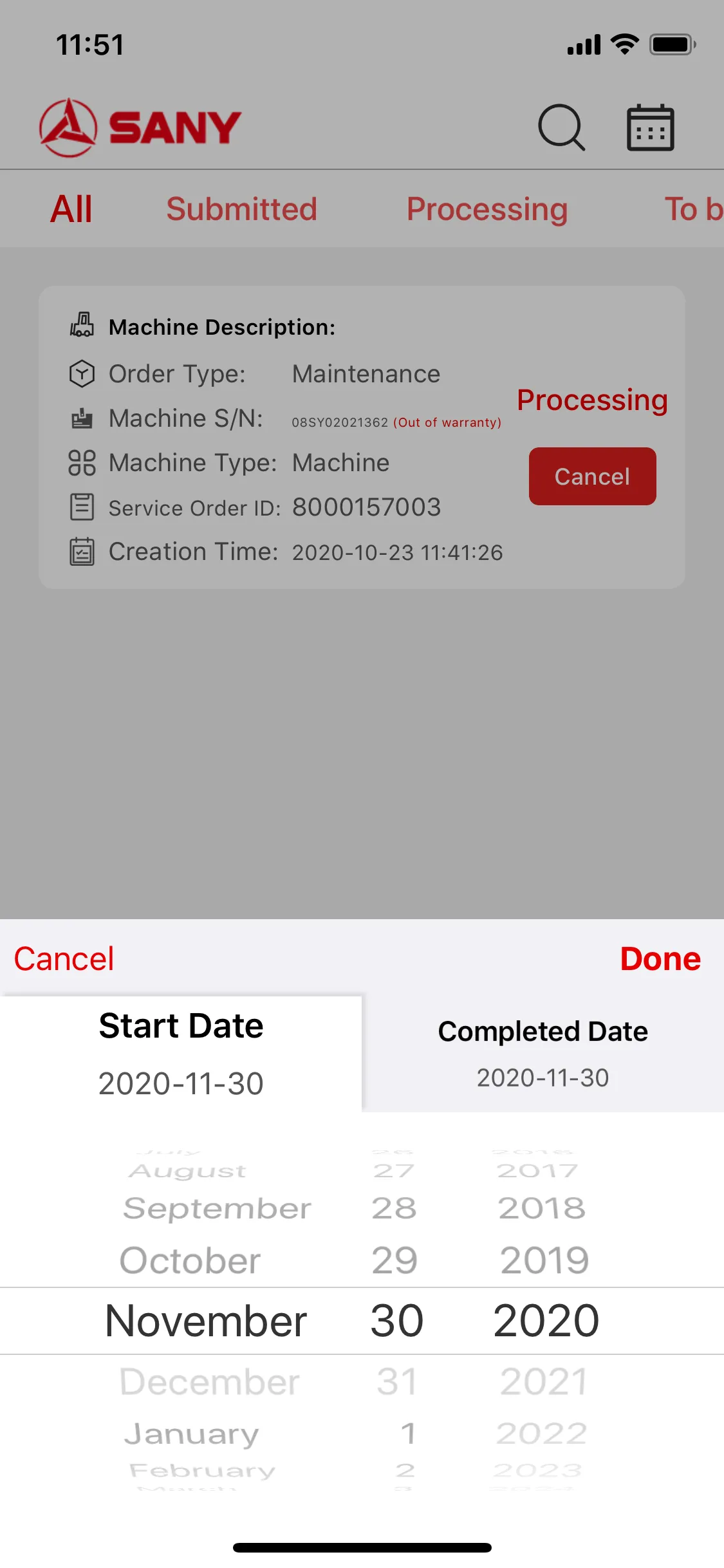Select year 2019 in the picker

[544, 1260]
